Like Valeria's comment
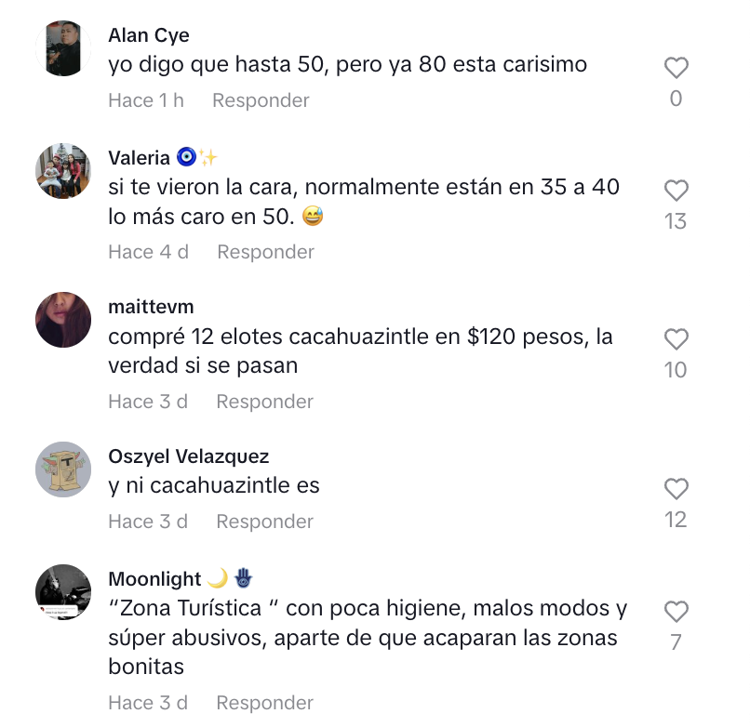This screenshot has height=727, width=750. (676, 190)
